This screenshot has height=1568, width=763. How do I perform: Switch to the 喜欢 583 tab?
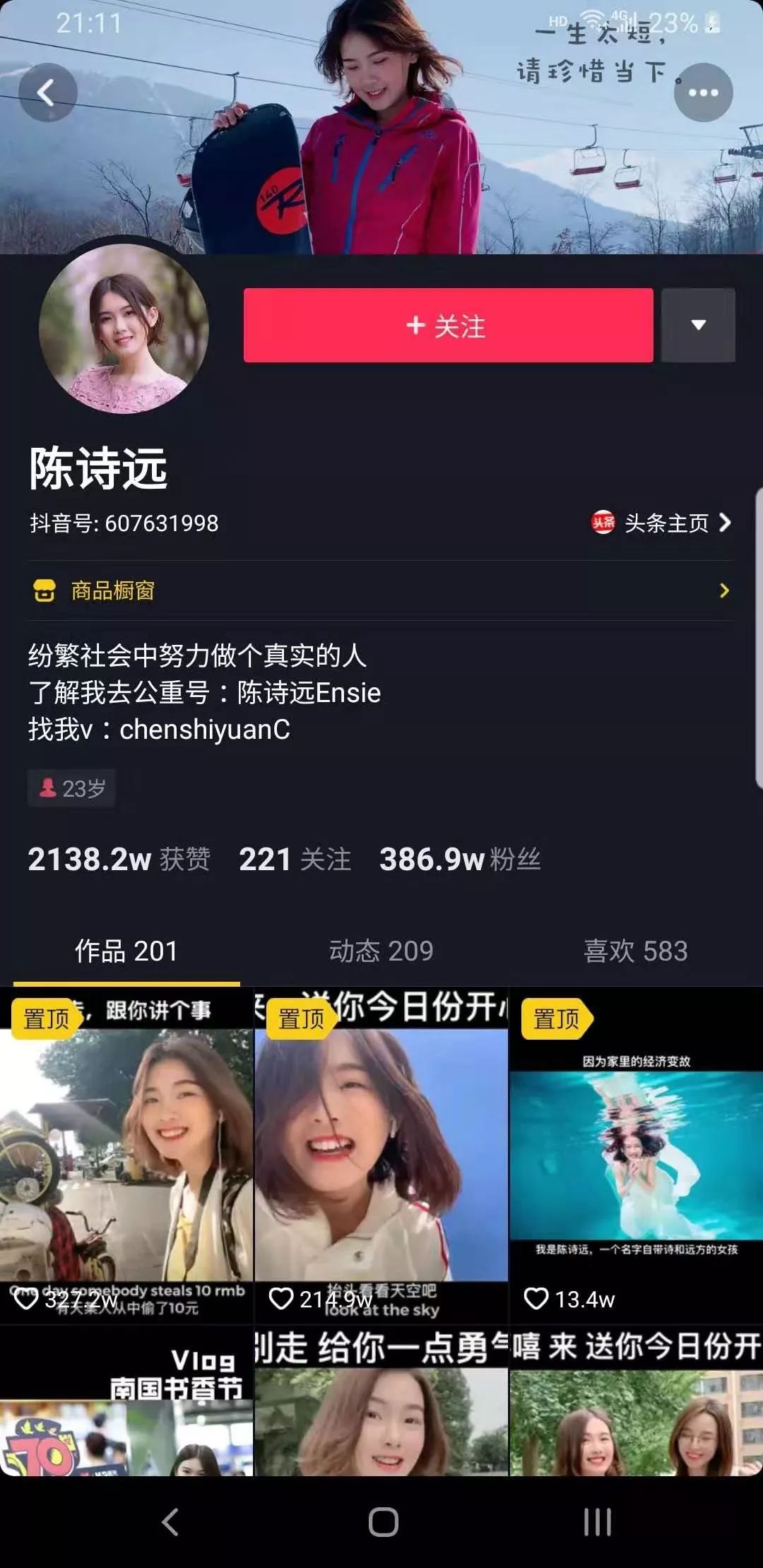point(635,951)
